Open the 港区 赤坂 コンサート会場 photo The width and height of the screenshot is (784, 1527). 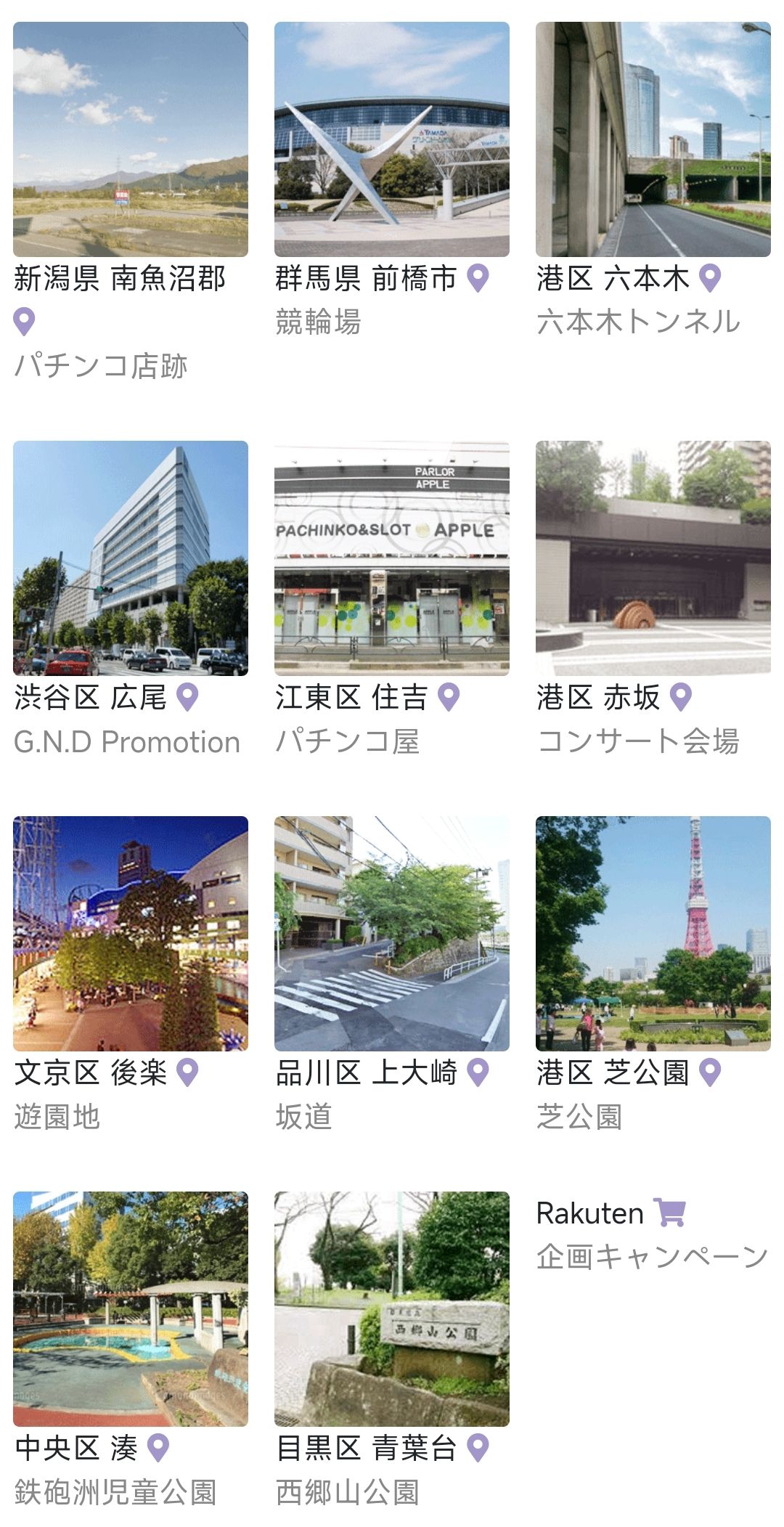653,558
